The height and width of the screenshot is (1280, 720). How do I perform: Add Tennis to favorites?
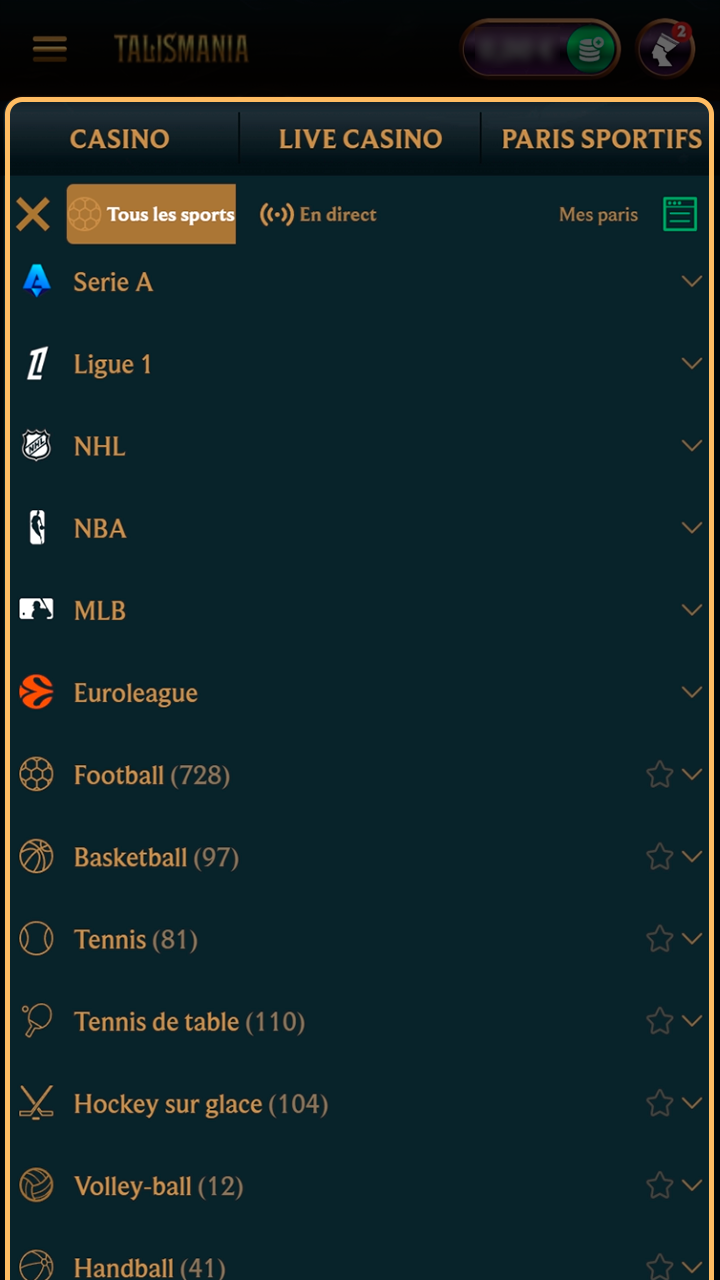tap(659, 937)
